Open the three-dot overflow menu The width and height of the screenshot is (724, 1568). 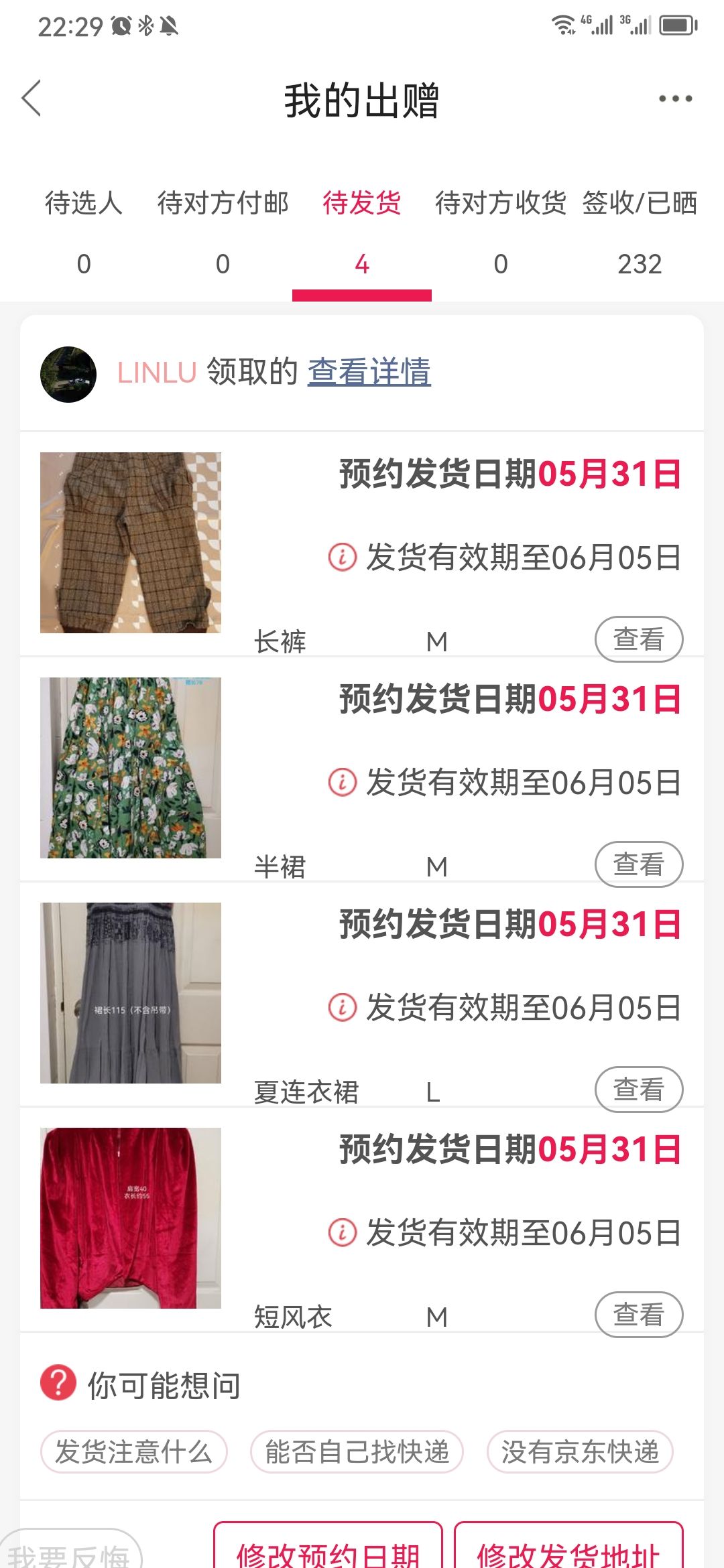click(x=675, y=99)
